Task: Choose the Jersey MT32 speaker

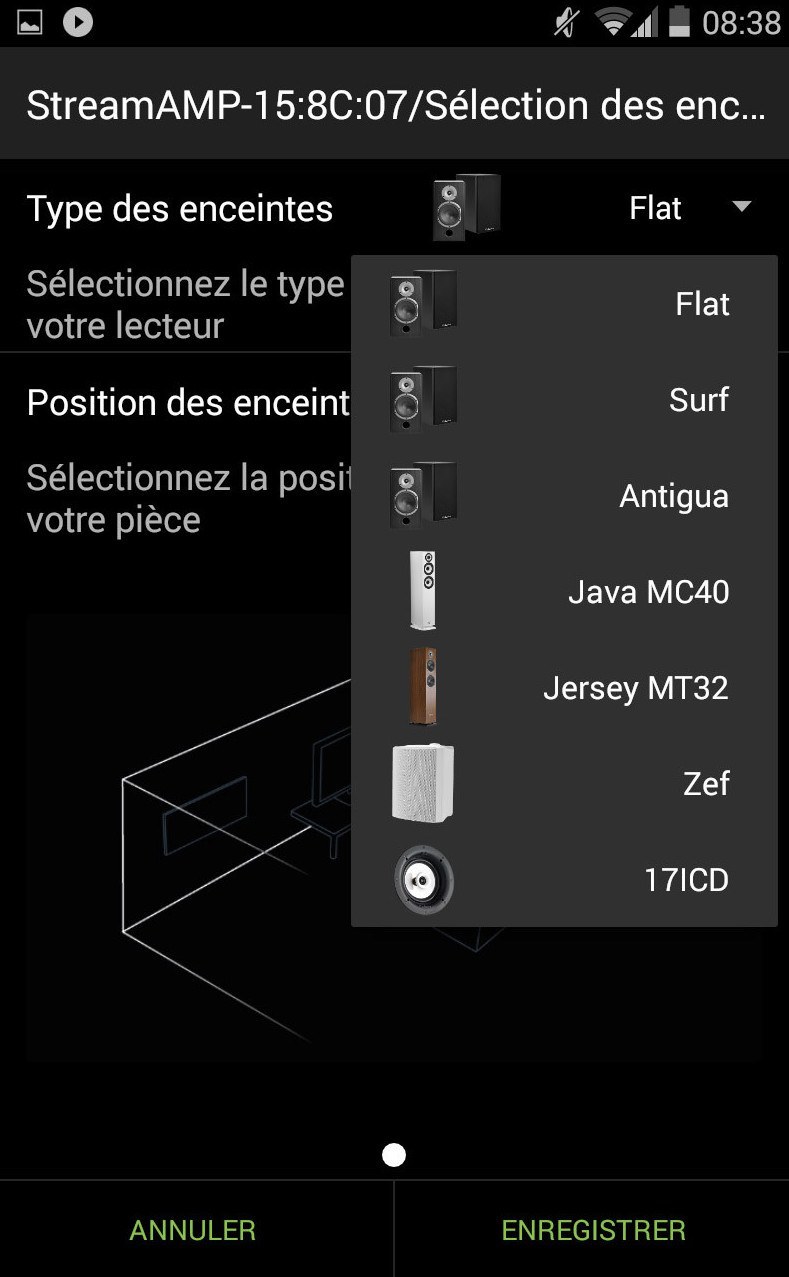Action: (564, 688)
